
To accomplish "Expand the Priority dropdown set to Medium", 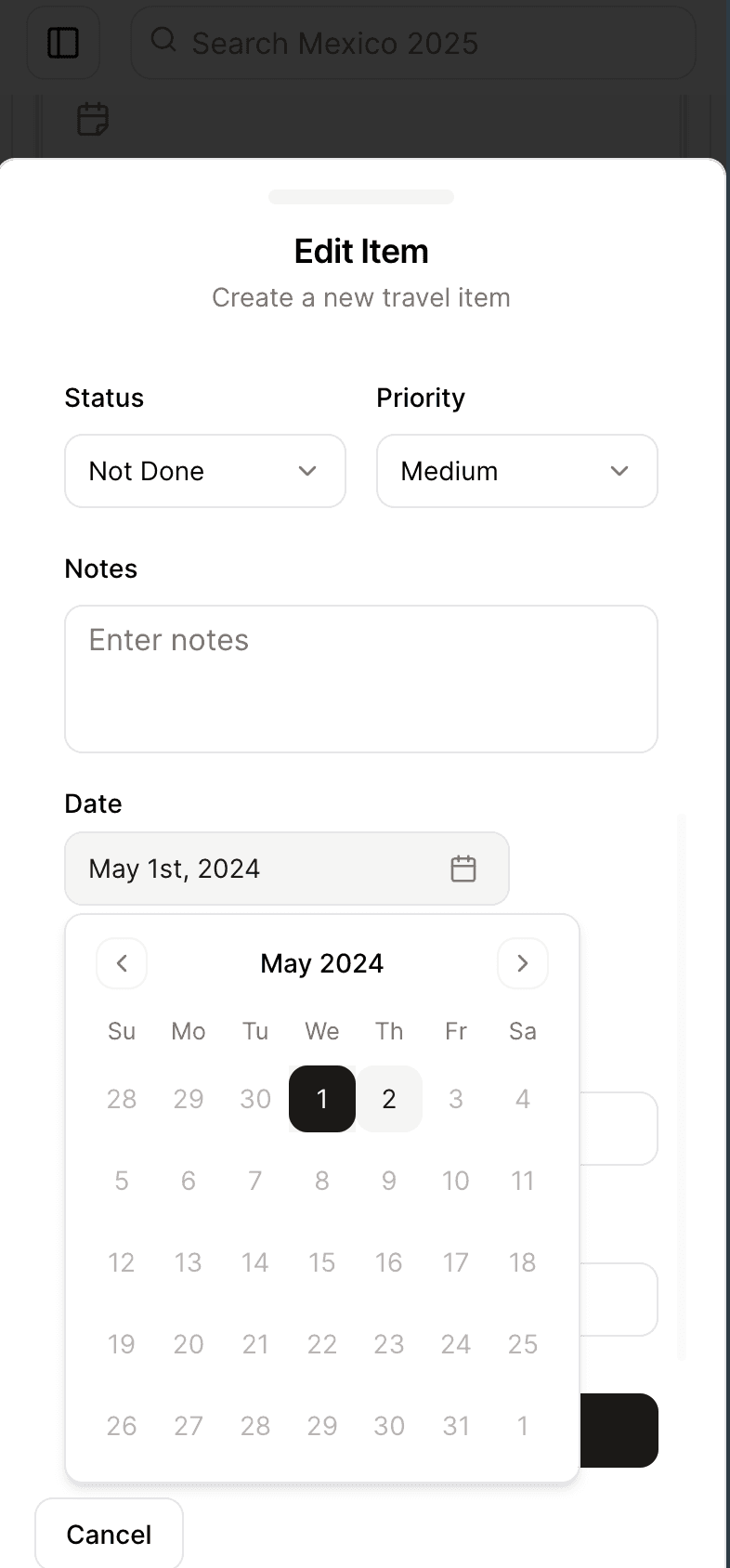I will click(x=516, y=471).
